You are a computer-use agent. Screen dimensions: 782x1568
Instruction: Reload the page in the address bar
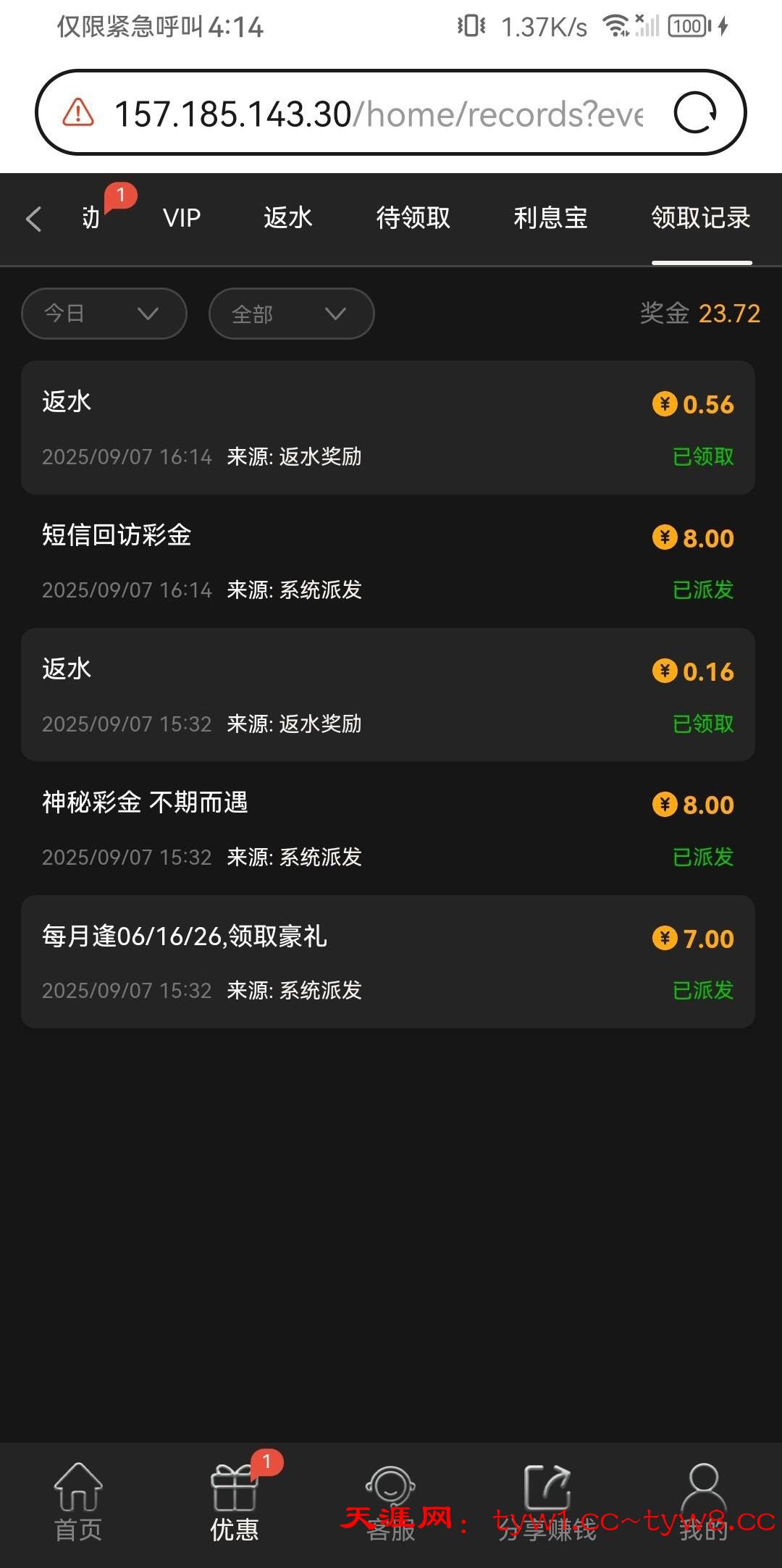(694, 113)
